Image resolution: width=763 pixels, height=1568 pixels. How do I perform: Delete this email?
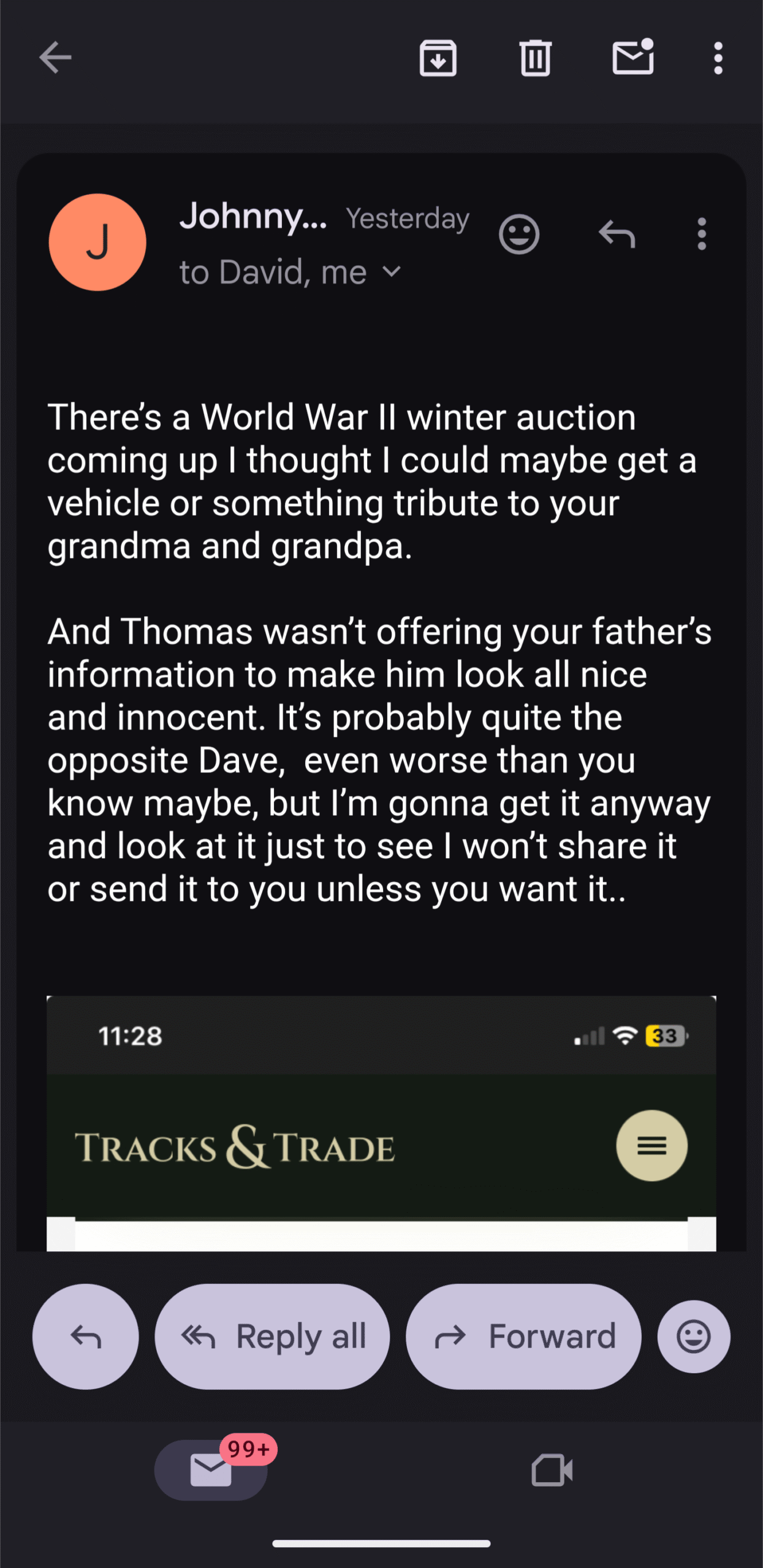pyautogui.click(x=535, y=59)
